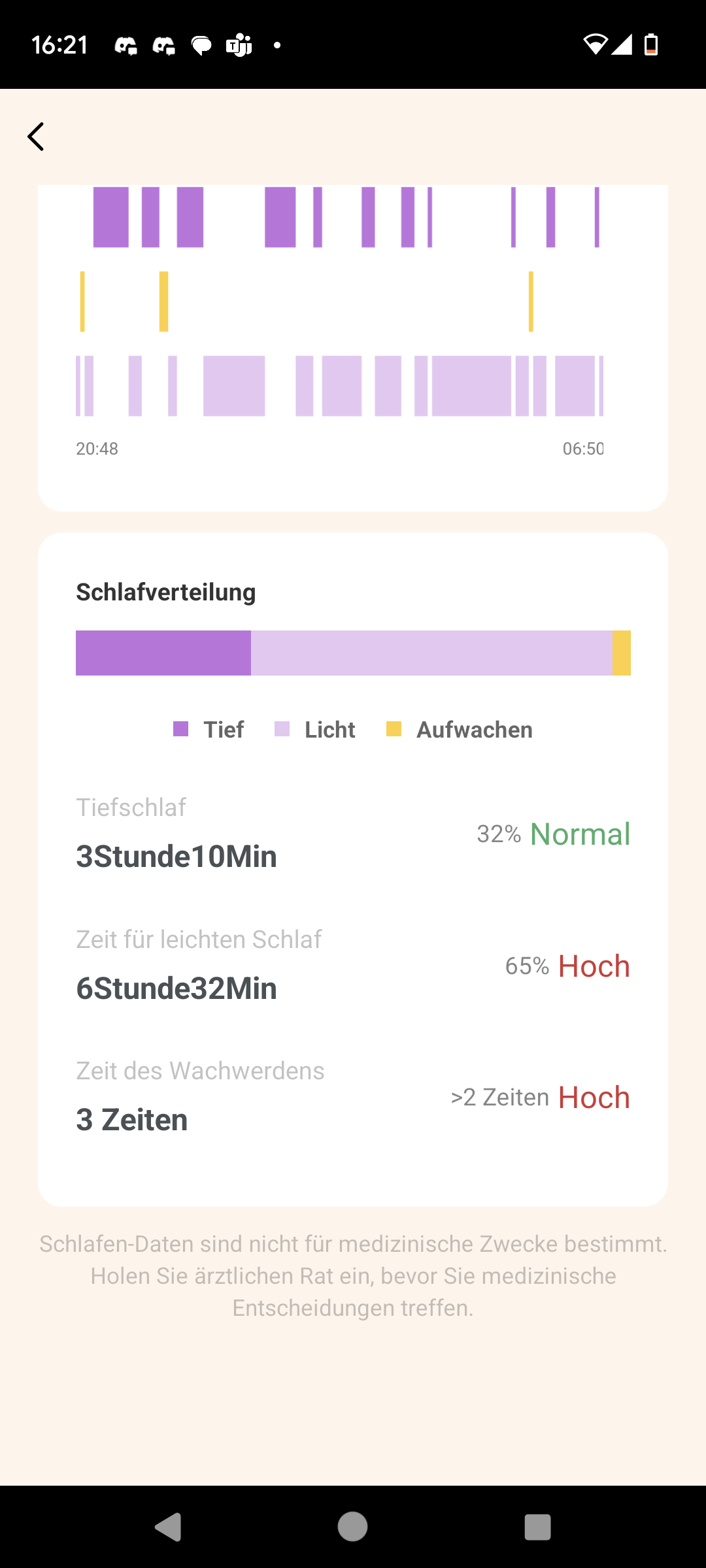Go back from the sleep details screen

click(37, 137)
